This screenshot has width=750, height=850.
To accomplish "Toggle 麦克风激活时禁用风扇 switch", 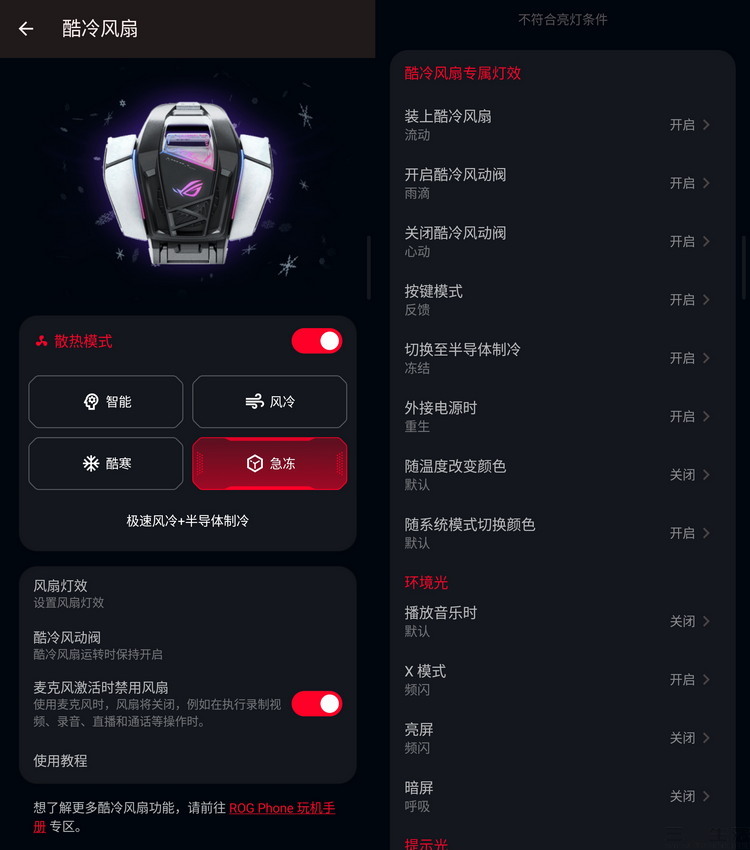I will pos(316,704).
